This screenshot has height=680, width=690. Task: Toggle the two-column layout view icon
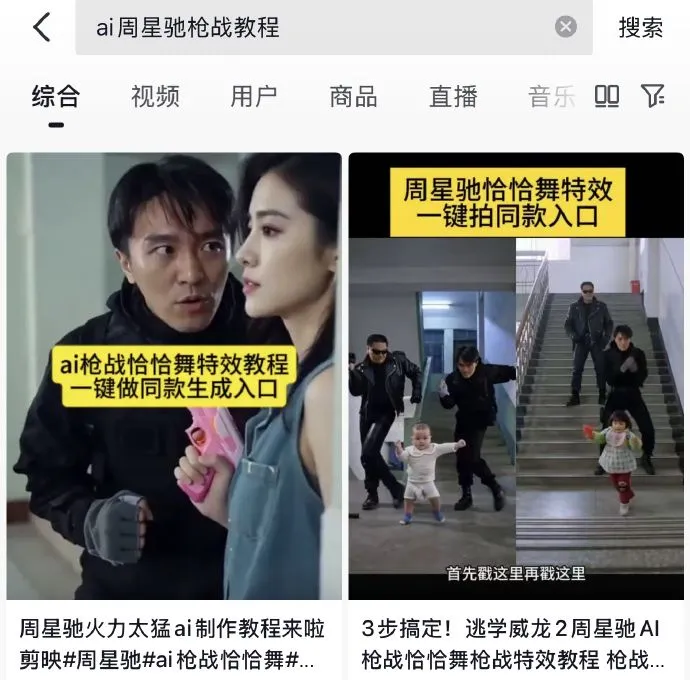click(x=607, y=96)
